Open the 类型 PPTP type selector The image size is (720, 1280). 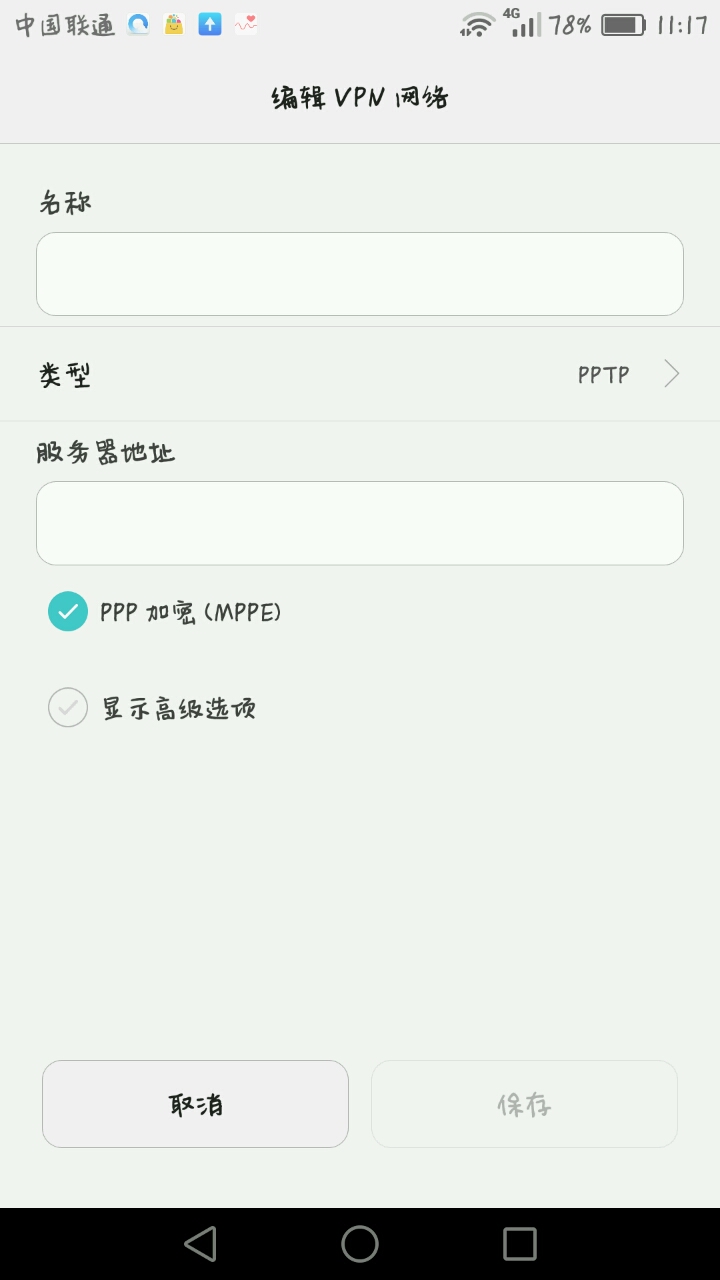360,374
